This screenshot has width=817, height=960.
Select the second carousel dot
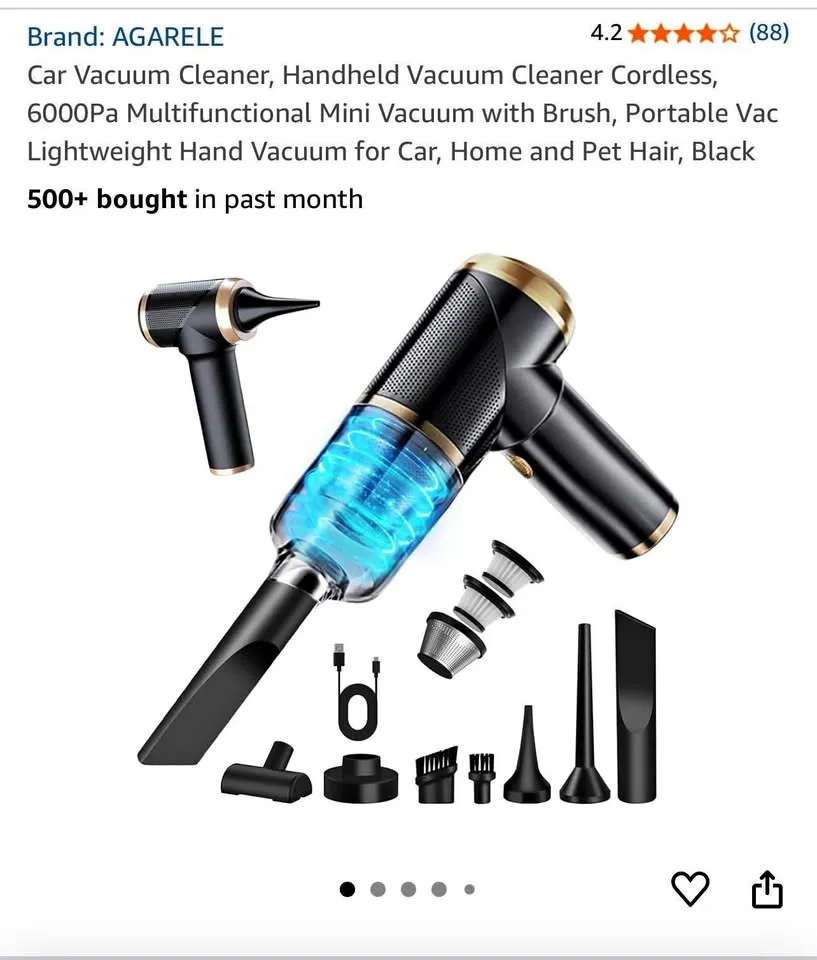[x=378, y=887]
